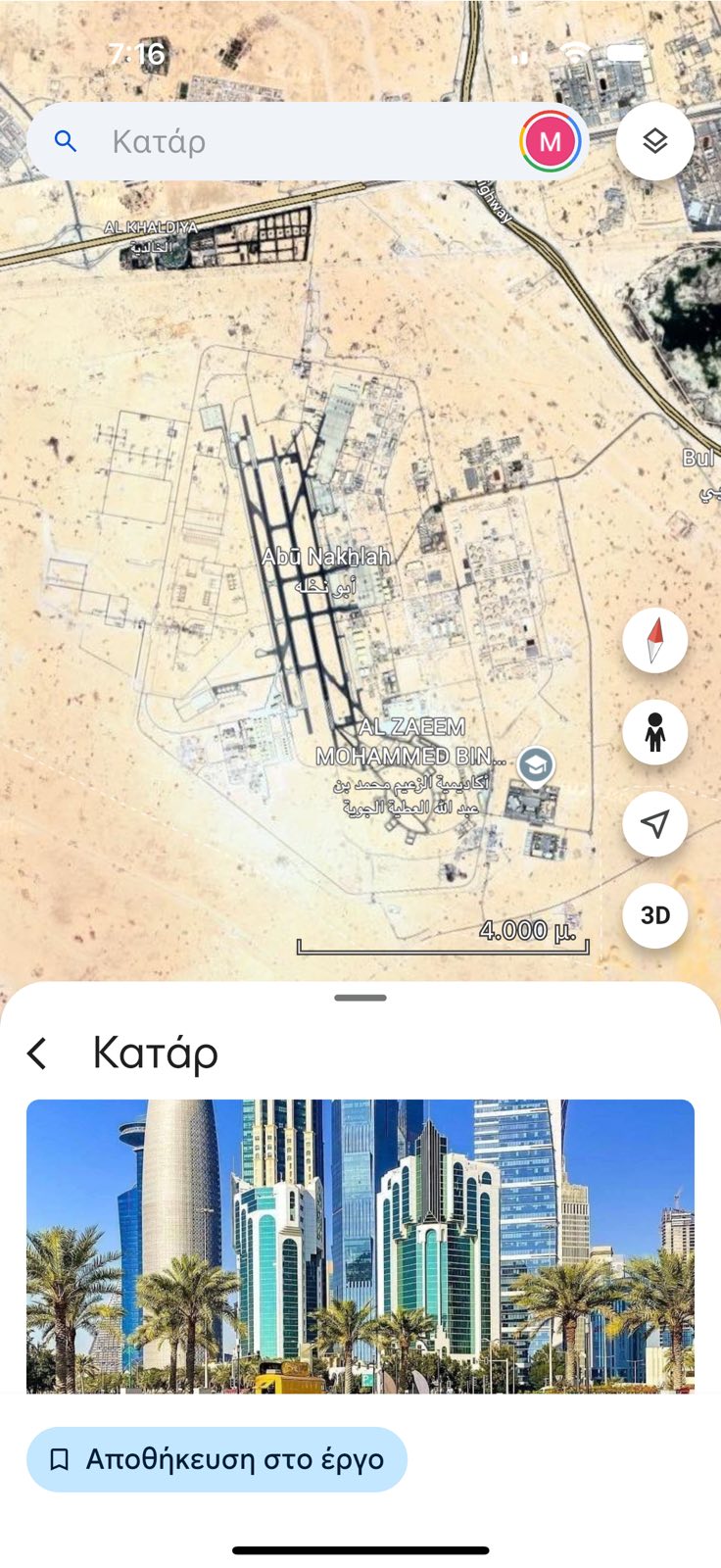Tap the Κατάρ search field
The image size is (721, 1568).
point(294,142)
